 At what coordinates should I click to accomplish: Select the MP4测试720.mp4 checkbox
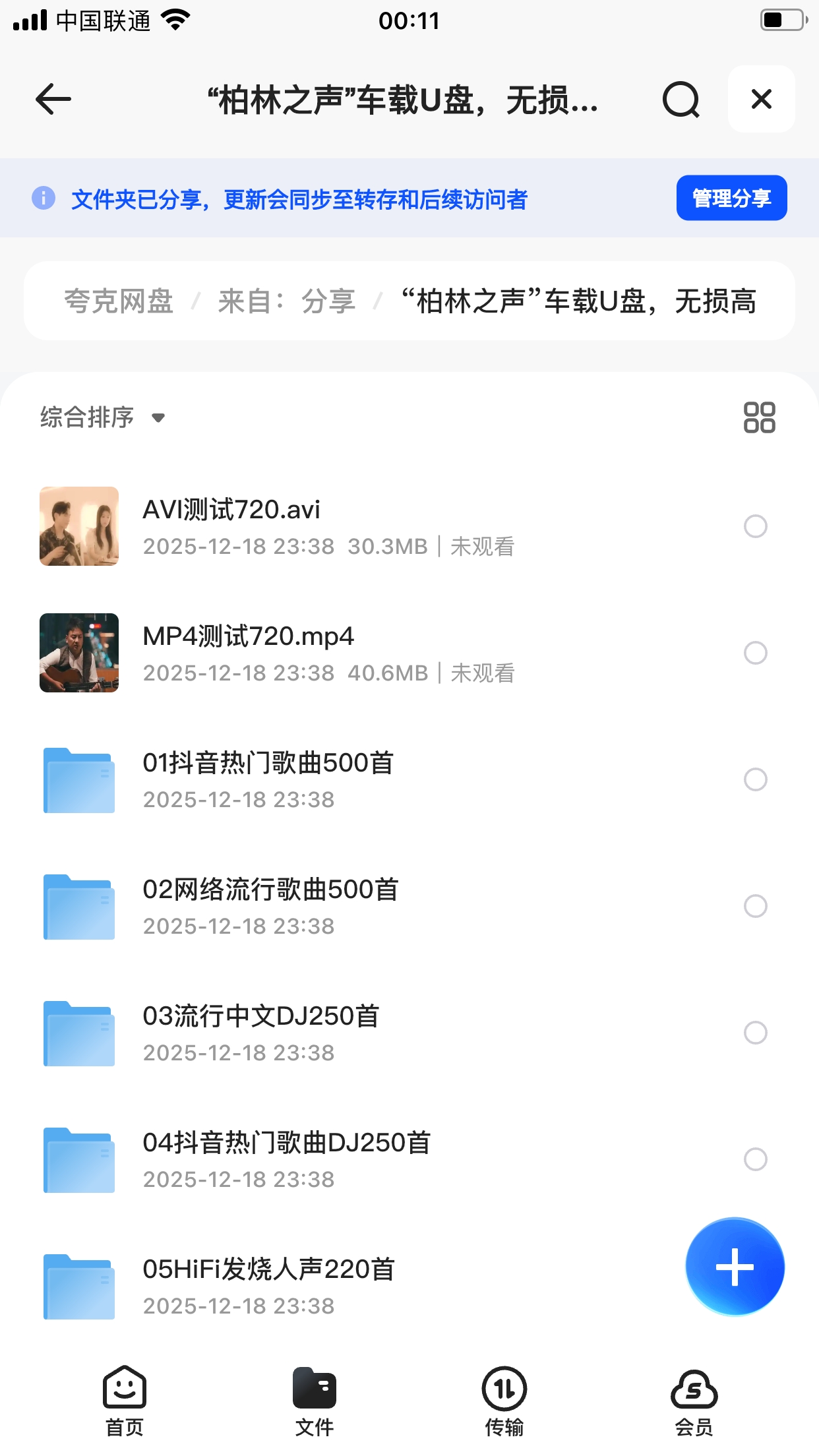point(755,653)
